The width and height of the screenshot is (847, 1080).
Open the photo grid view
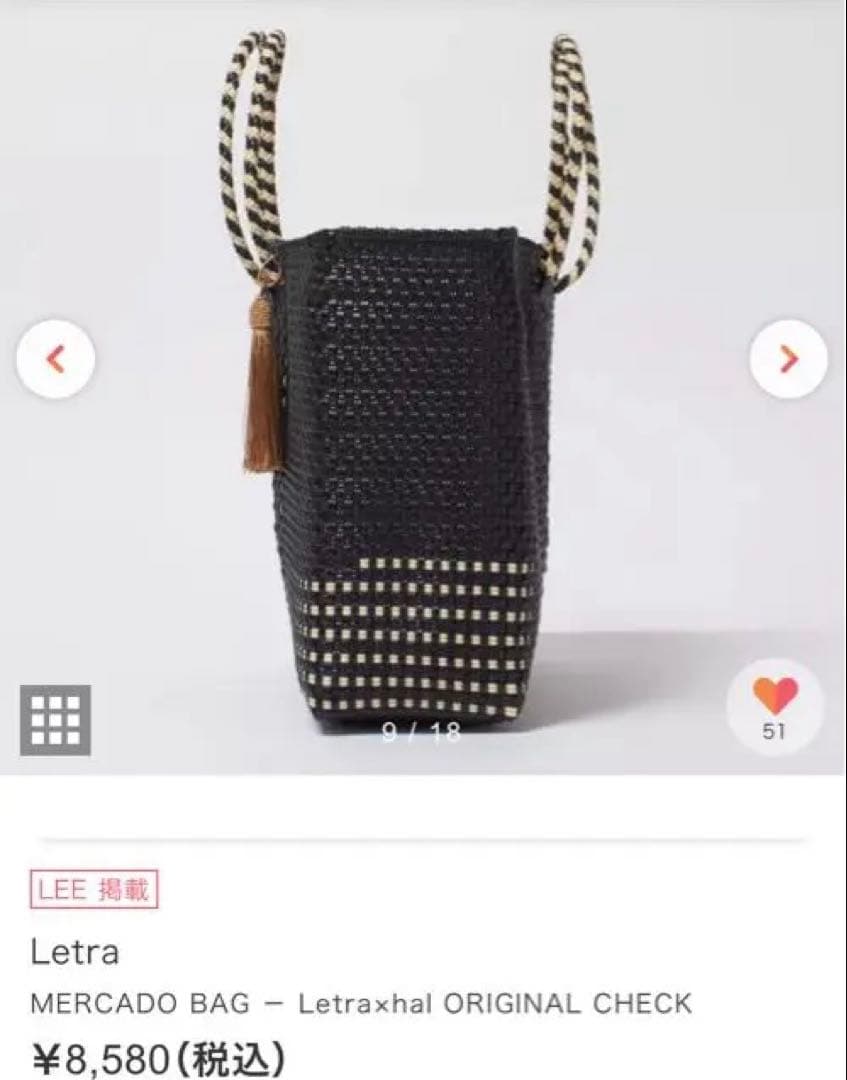tap(55, 720)
